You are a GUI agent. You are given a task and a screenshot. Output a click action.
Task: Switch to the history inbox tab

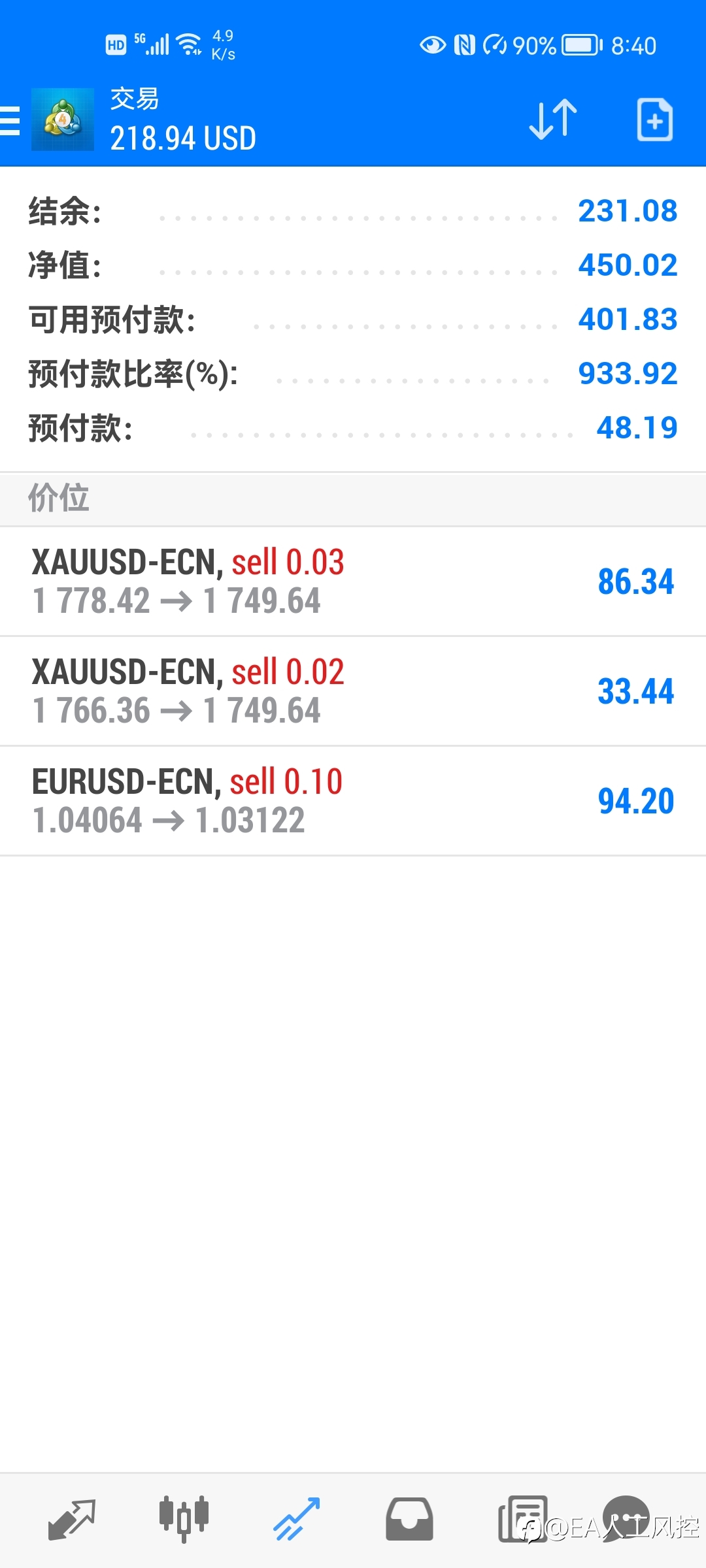click(x=409, y=1520)
